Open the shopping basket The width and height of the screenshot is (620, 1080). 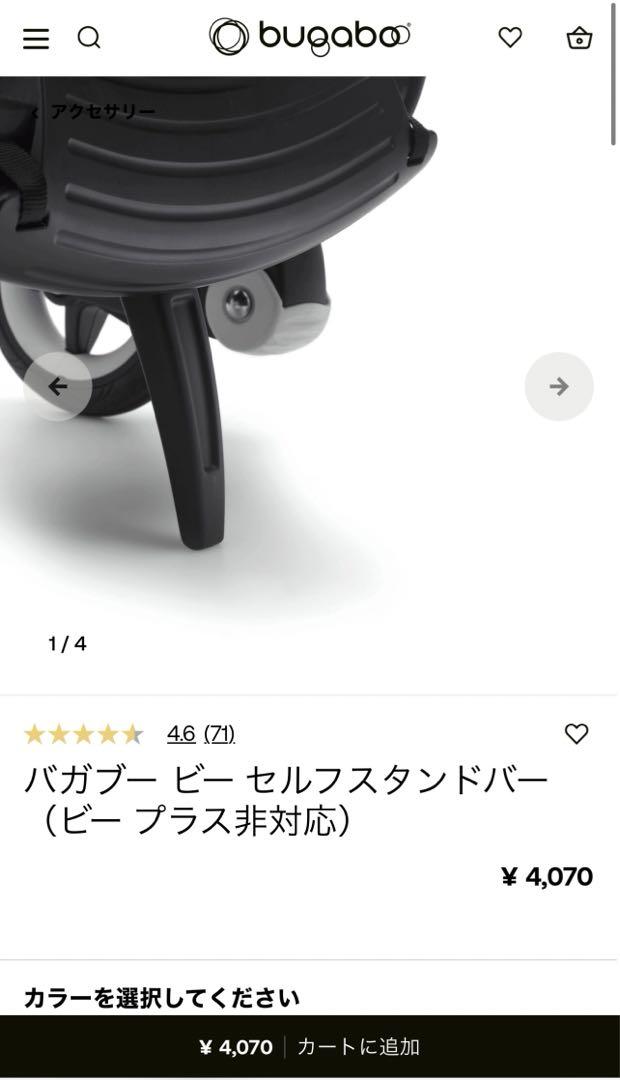579,38
